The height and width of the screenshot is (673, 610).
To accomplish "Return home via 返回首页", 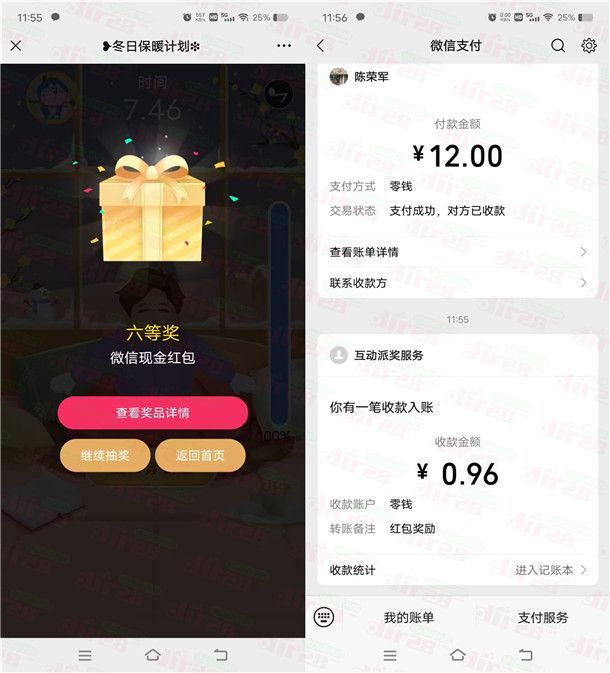I will [200, 455].
